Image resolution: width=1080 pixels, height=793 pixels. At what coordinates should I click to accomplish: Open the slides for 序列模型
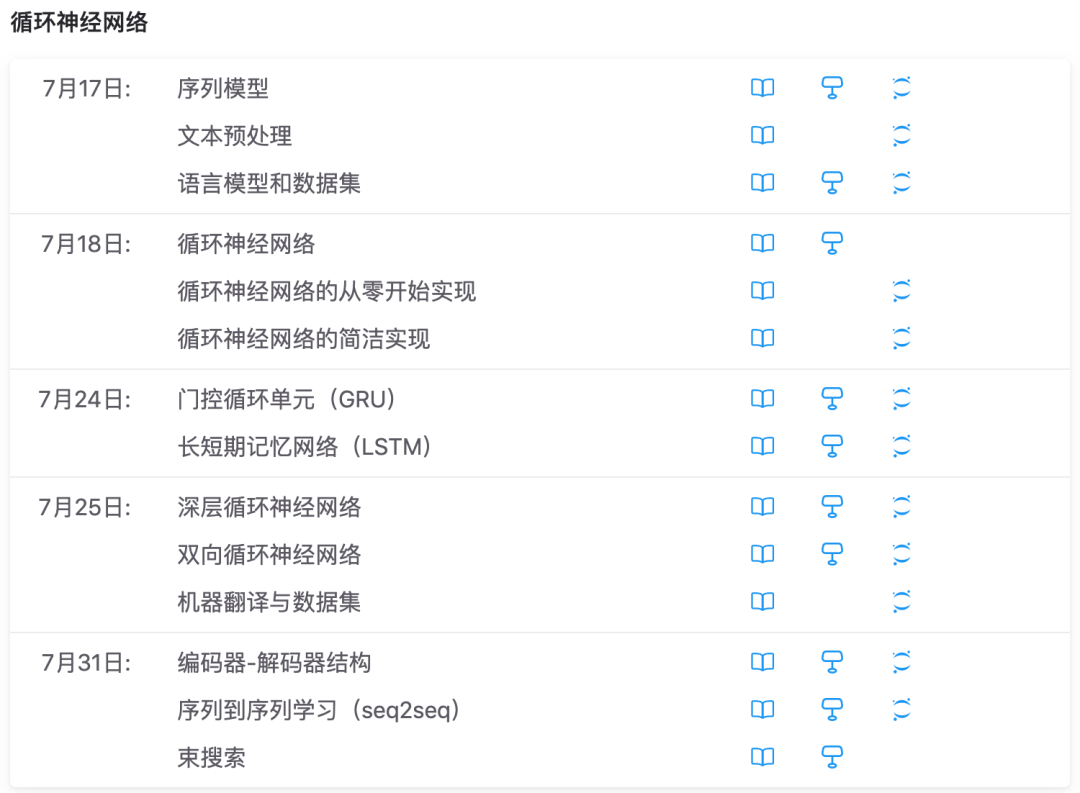(x=832, y=87)
